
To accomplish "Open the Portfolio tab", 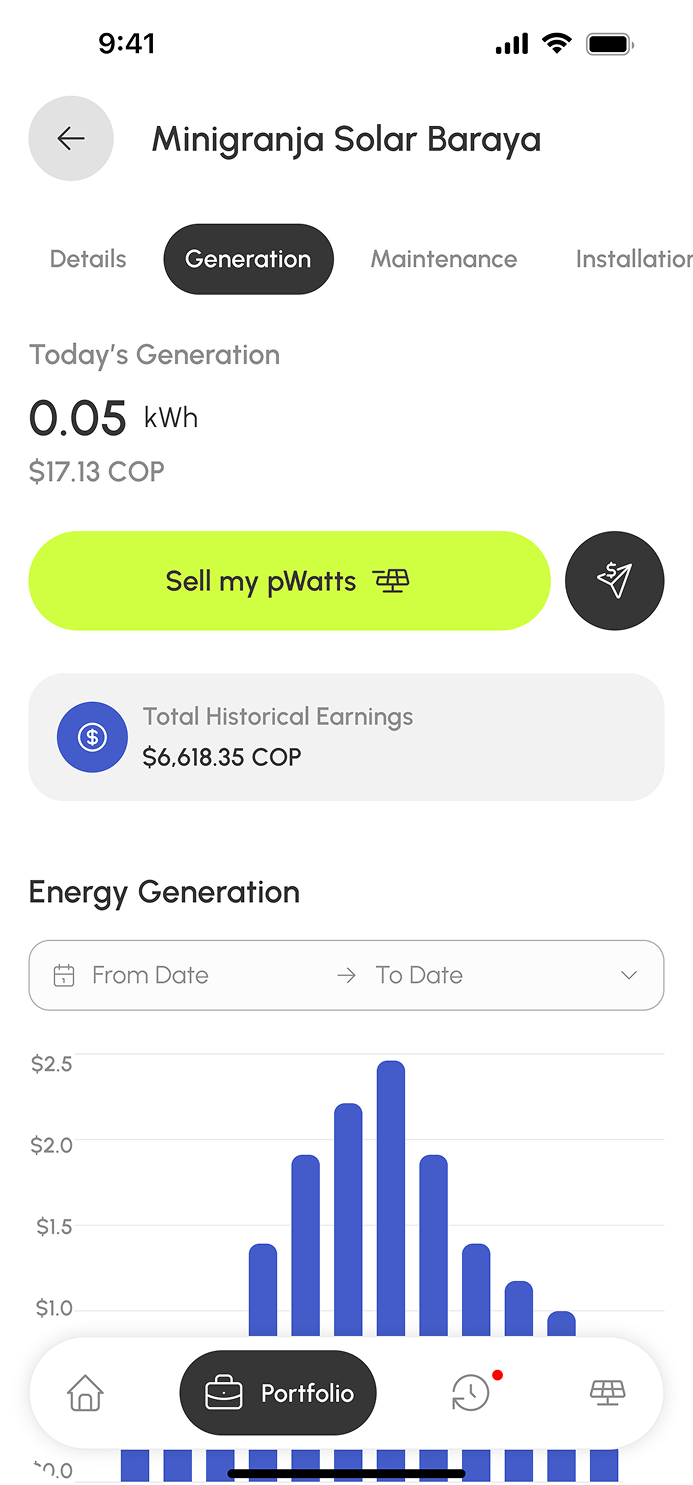I will click(x=278, y=1392).
